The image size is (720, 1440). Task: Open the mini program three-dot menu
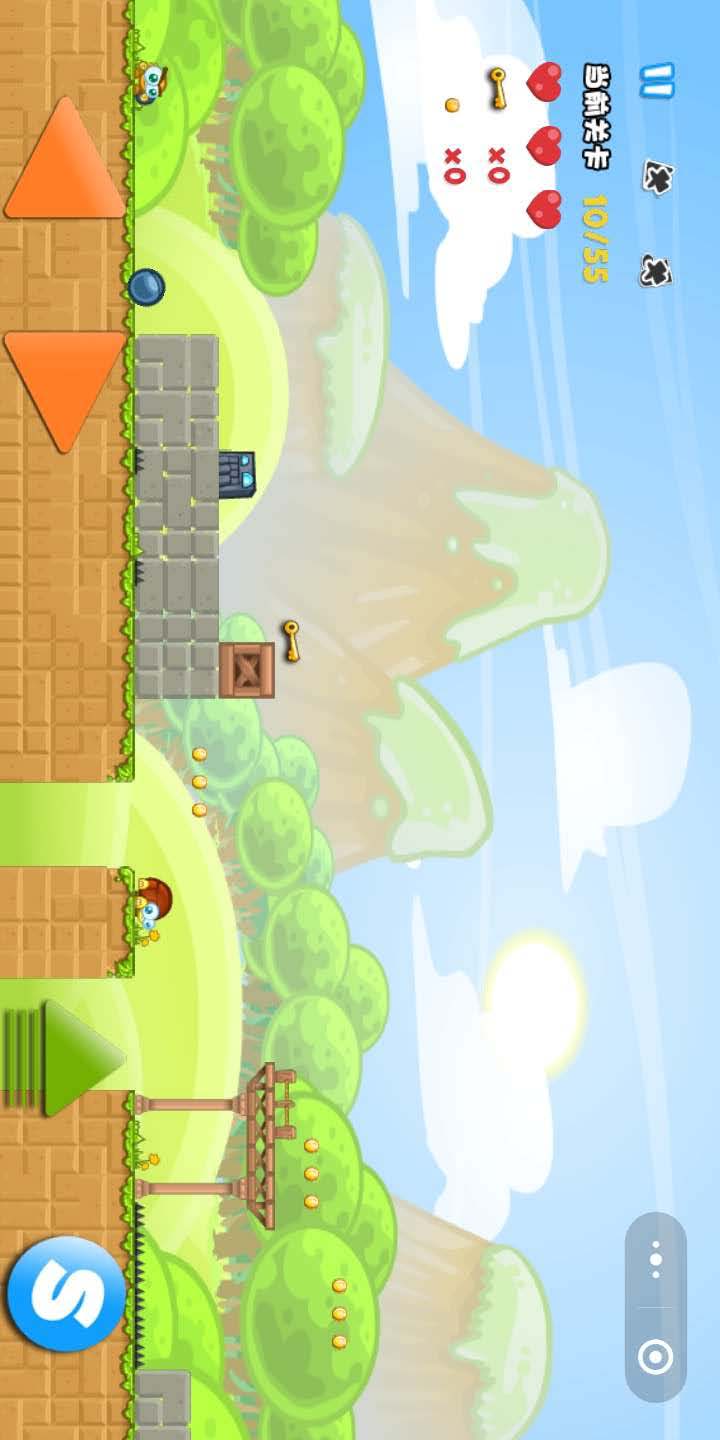[656, 1260]
